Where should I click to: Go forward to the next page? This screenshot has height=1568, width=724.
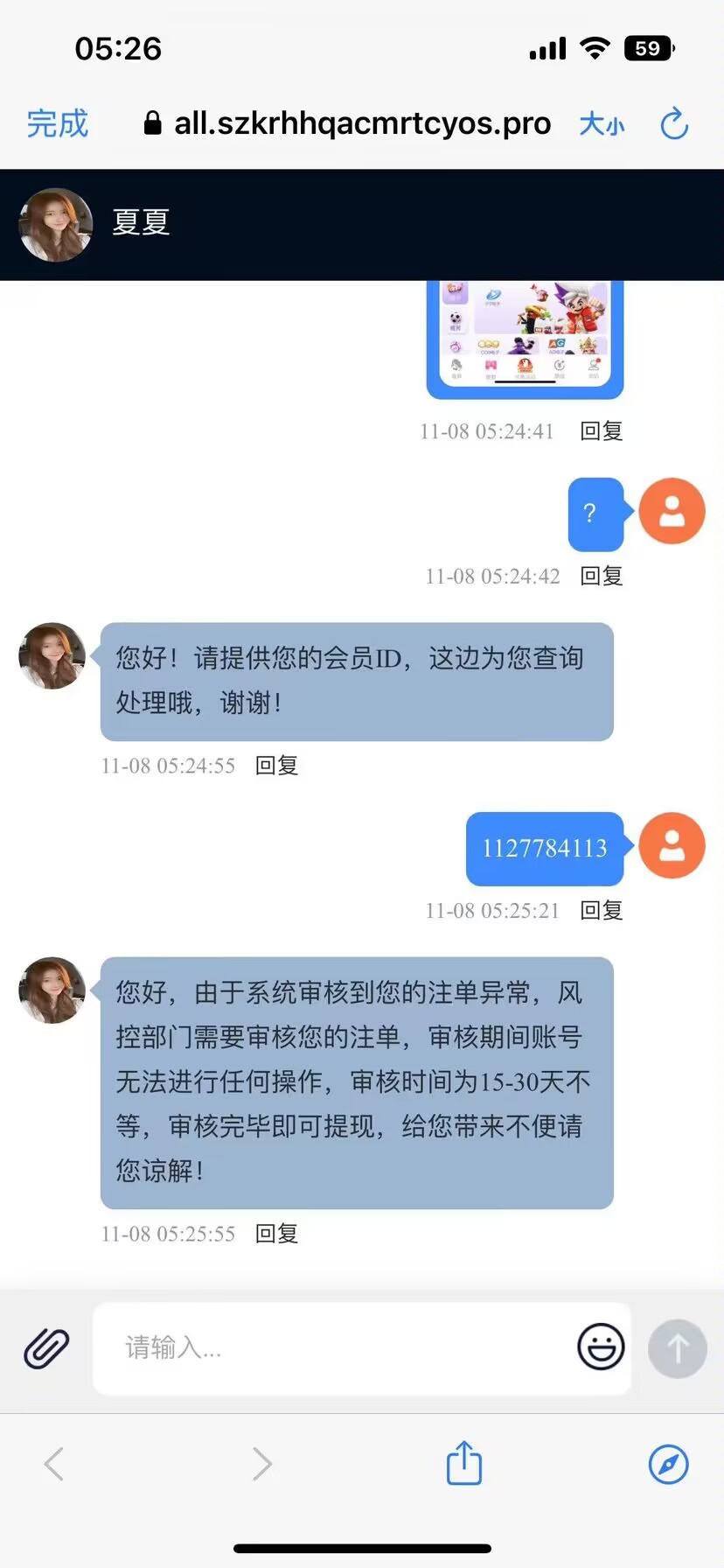point(261,1464)
